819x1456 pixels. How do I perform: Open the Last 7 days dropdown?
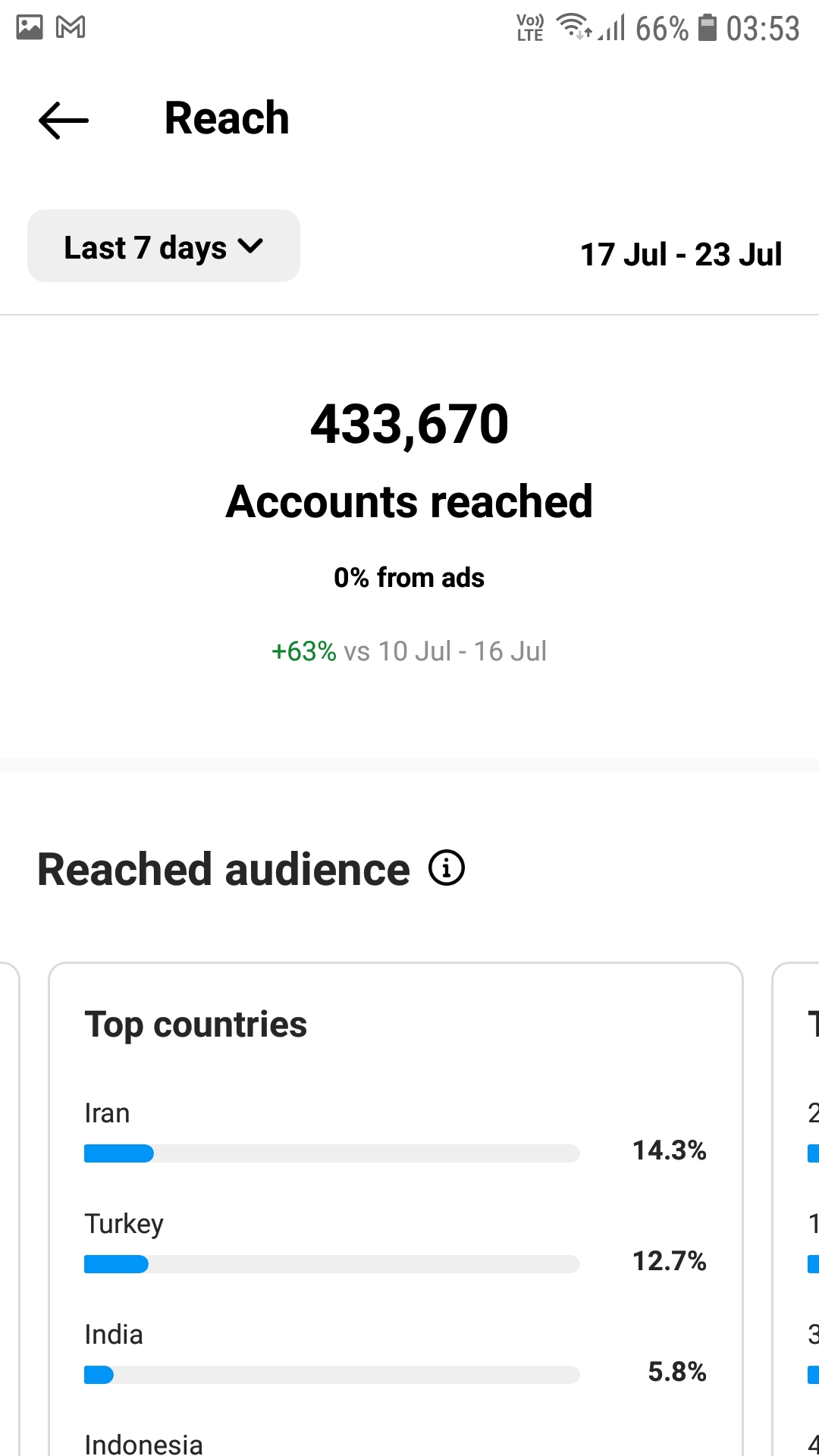164,246
